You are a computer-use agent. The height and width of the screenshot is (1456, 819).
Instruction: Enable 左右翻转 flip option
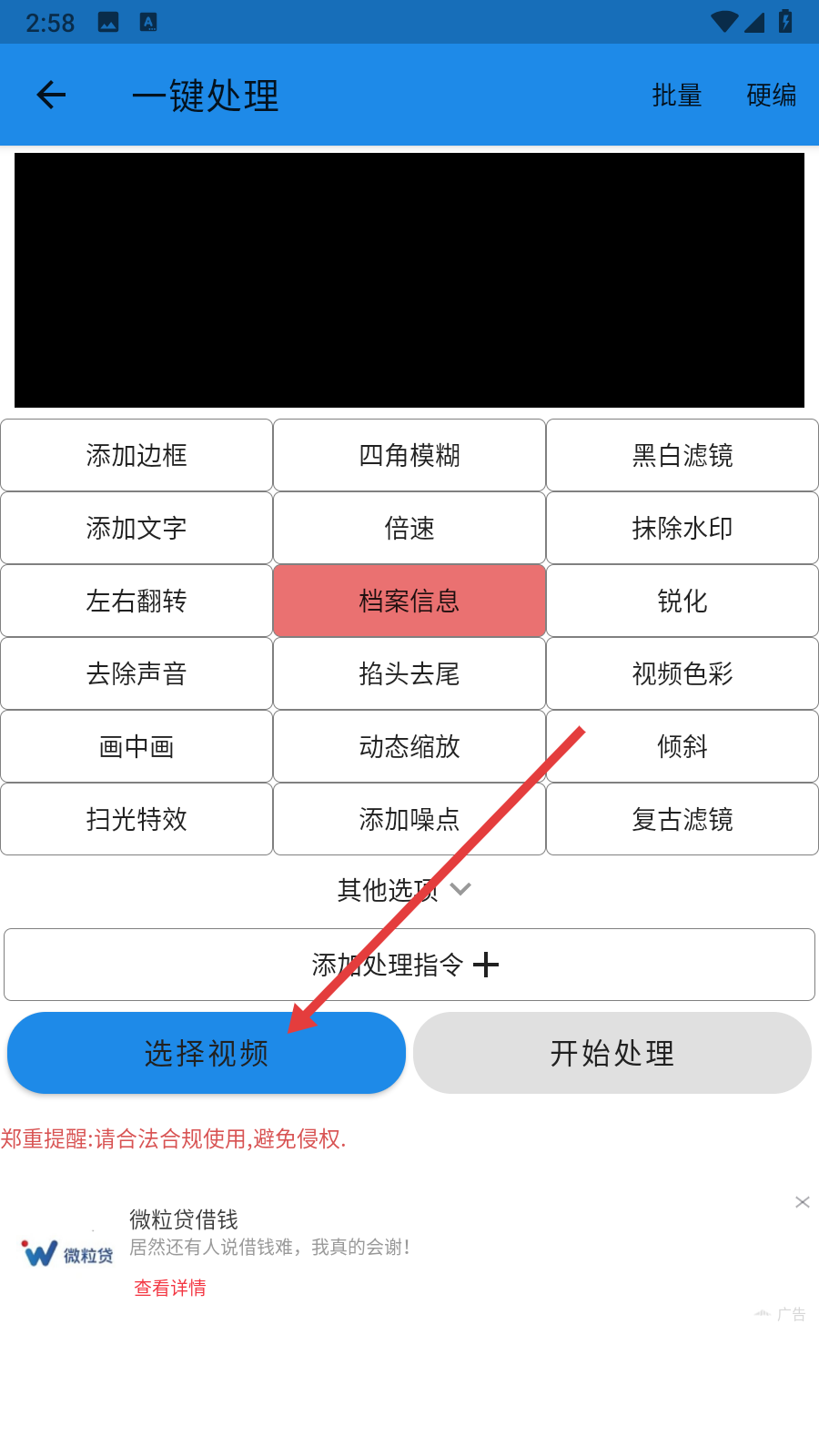136,601
